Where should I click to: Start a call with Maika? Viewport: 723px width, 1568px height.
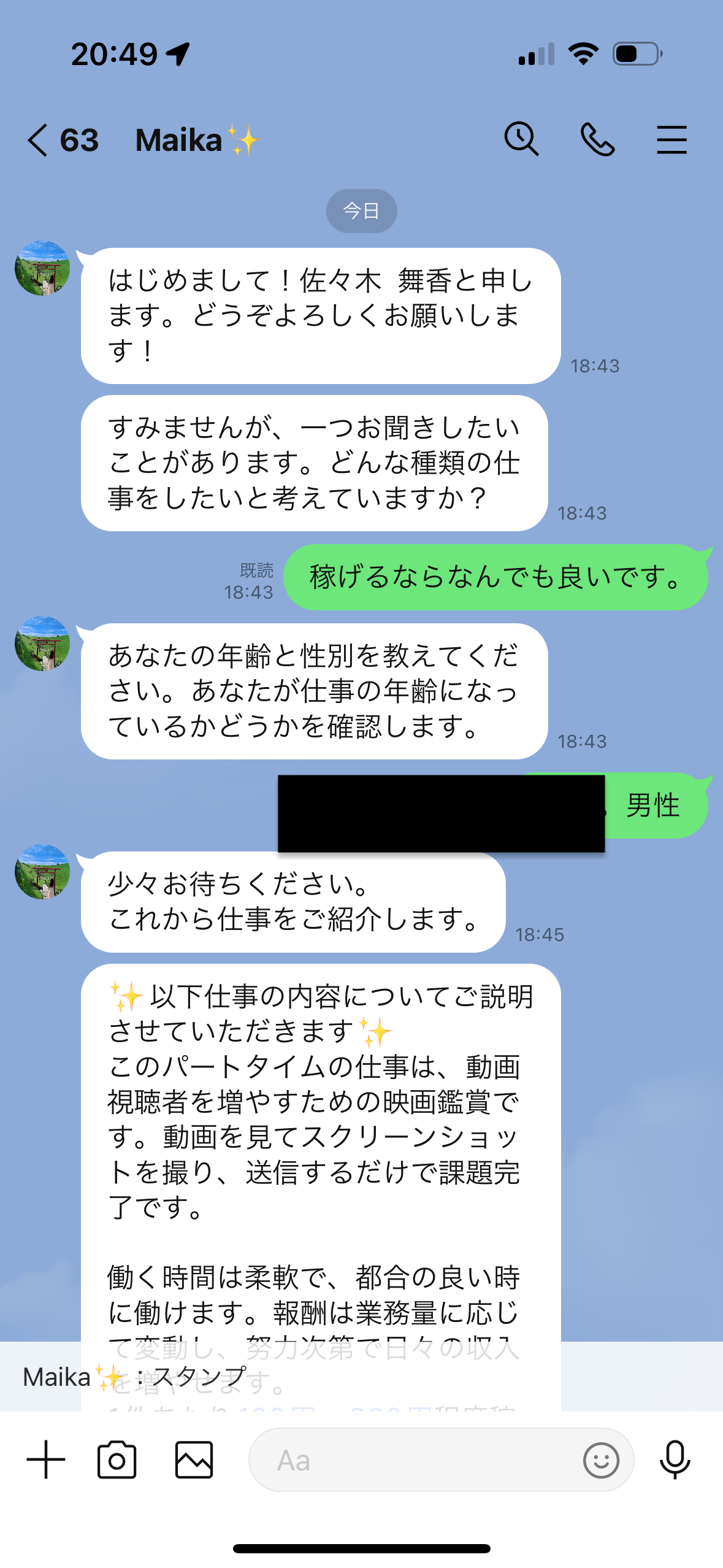pyautogui.click(x=597, y=139)
